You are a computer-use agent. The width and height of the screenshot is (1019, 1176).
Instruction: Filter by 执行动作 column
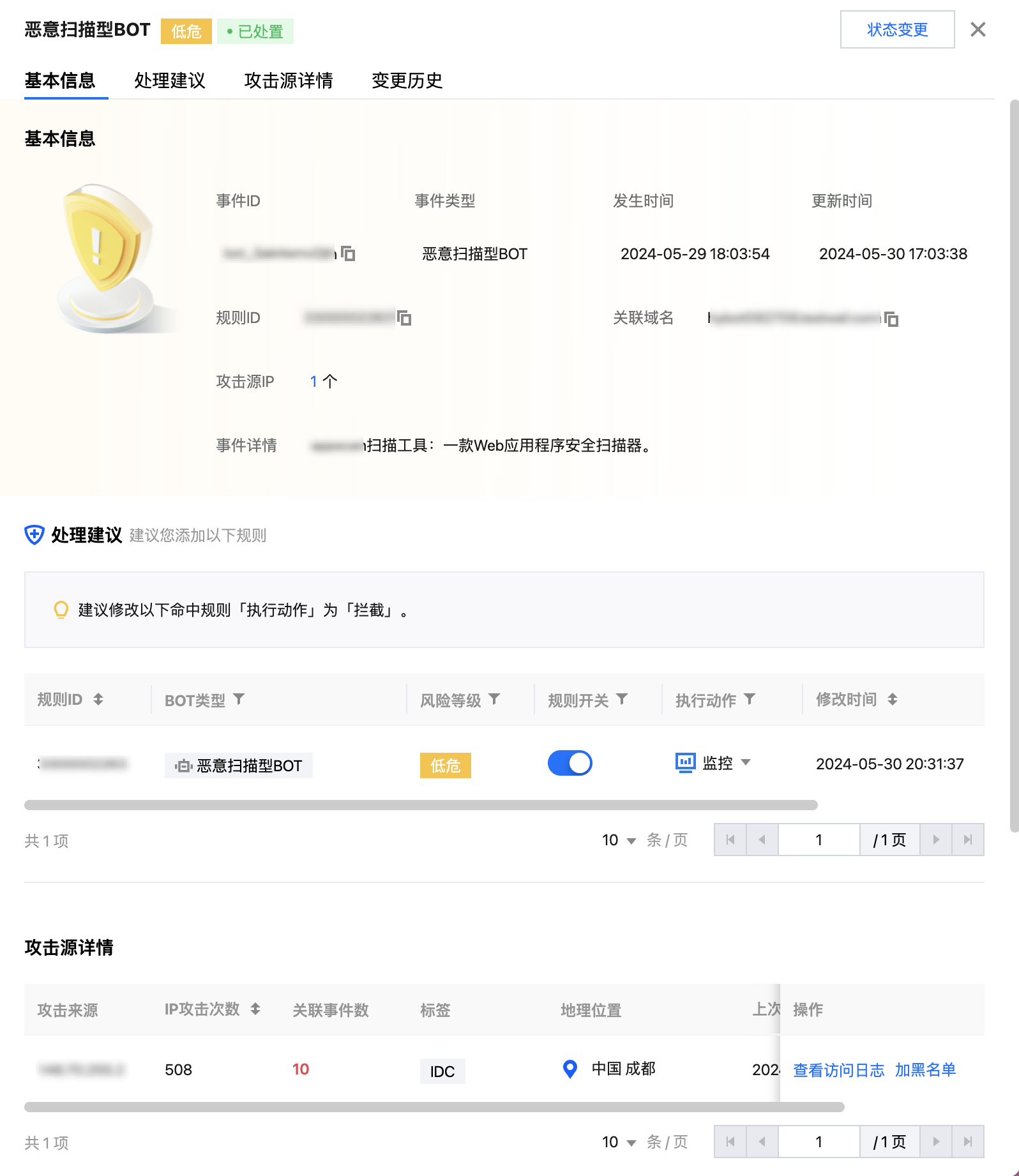750,699
